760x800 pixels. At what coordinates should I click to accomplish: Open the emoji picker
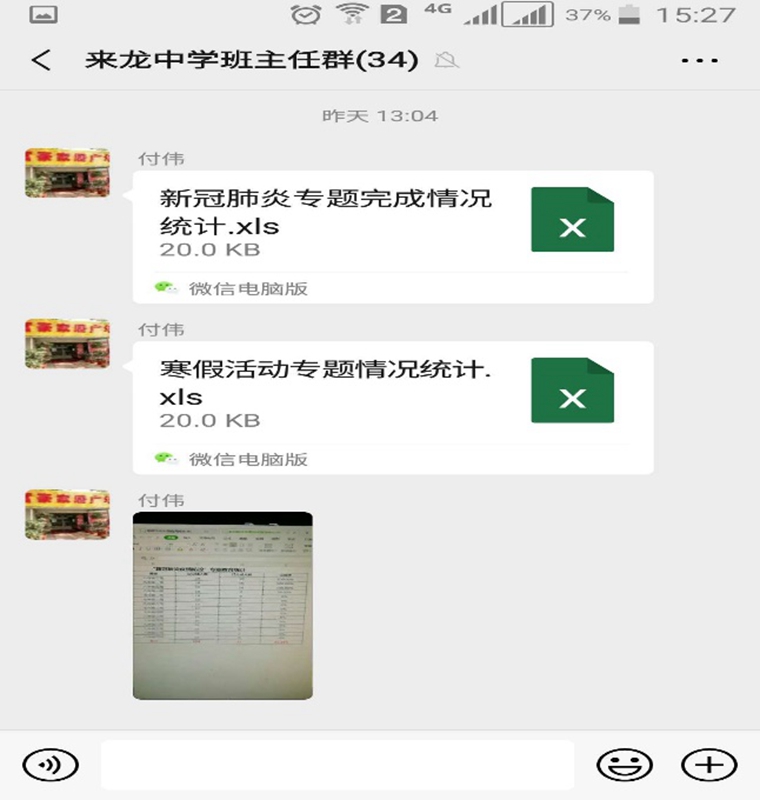click(x=624, y=766)
